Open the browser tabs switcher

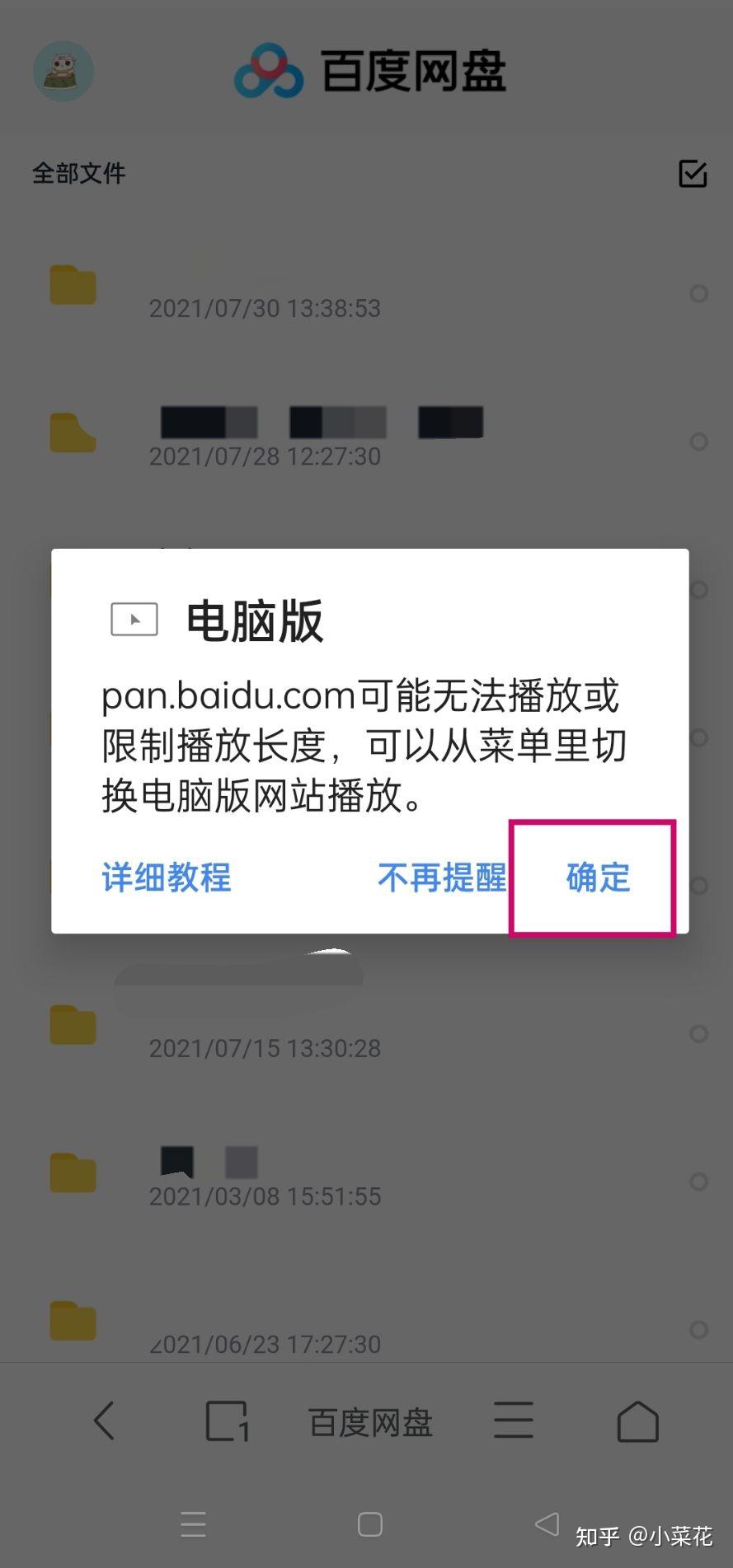click(x=227, y=1421)
